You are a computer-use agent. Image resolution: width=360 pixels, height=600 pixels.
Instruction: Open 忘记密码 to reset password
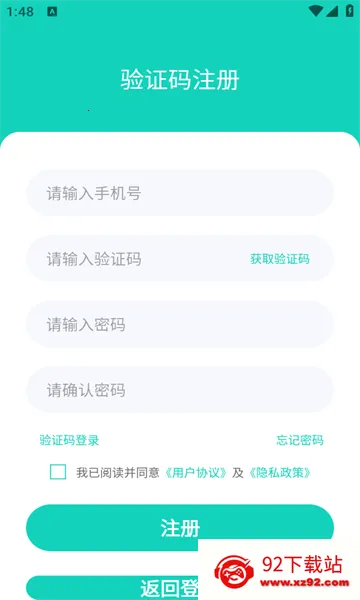300,440
